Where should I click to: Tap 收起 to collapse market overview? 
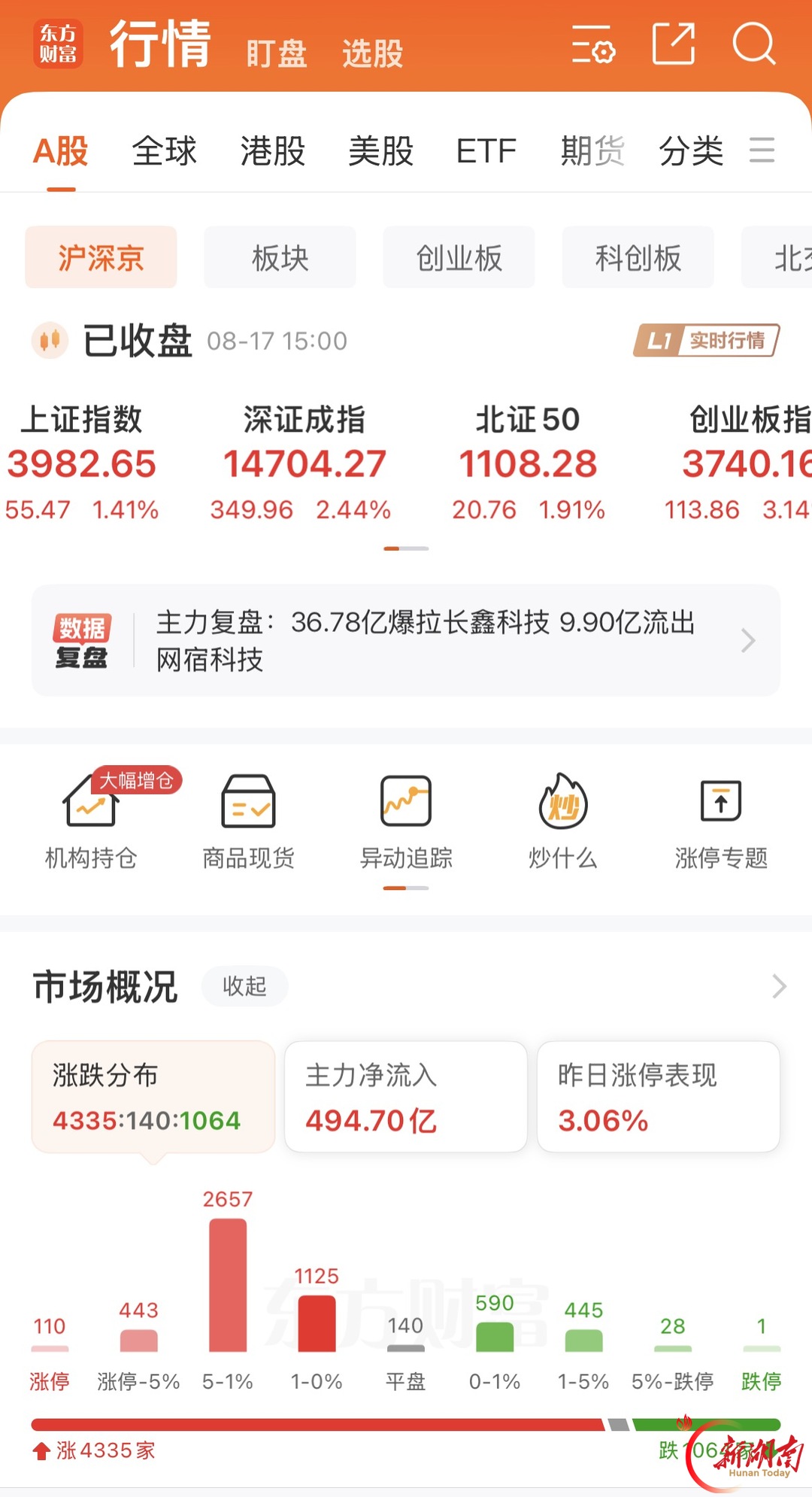244,986
